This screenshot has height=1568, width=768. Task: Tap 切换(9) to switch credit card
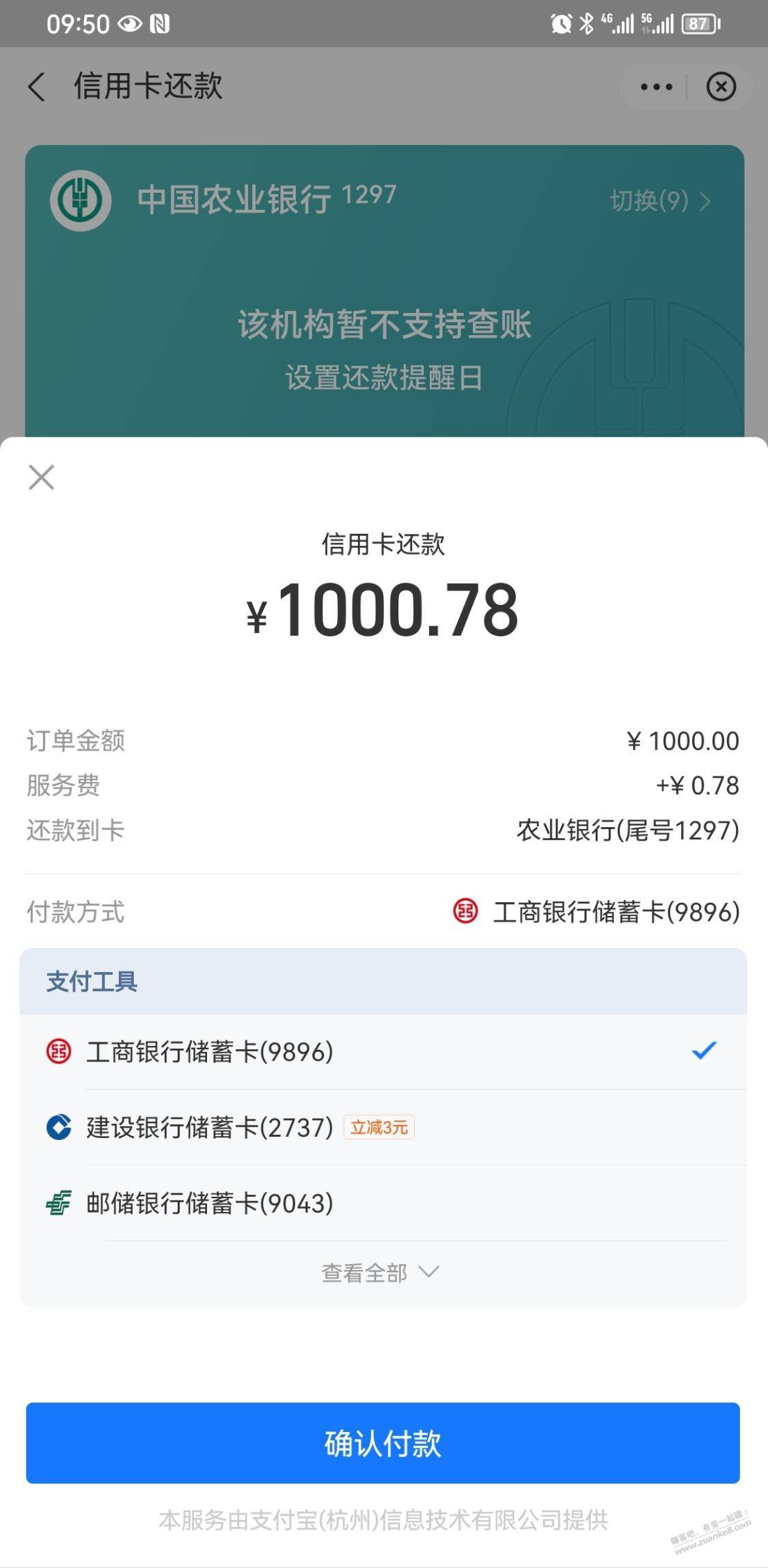(x=660, y=201)
